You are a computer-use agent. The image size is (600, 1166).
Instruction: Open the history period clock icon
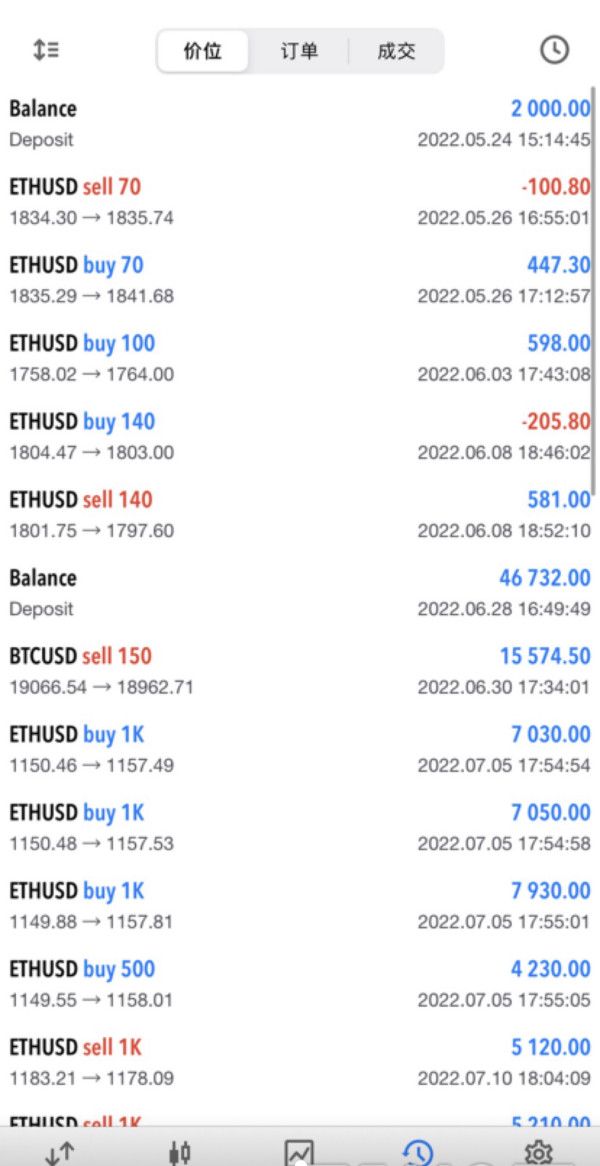(554, 50)
